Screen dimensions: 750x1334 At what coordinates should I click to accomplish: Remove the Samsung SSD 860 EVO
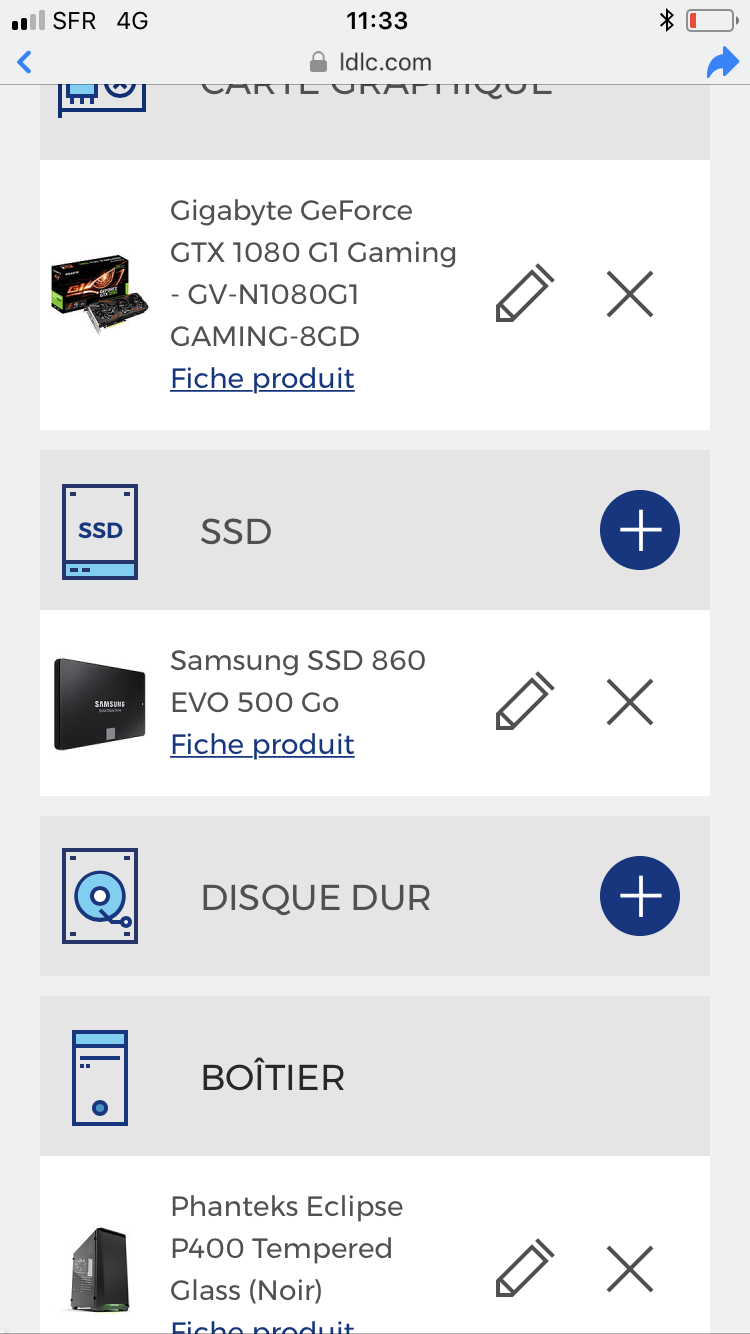coord(630,702)
